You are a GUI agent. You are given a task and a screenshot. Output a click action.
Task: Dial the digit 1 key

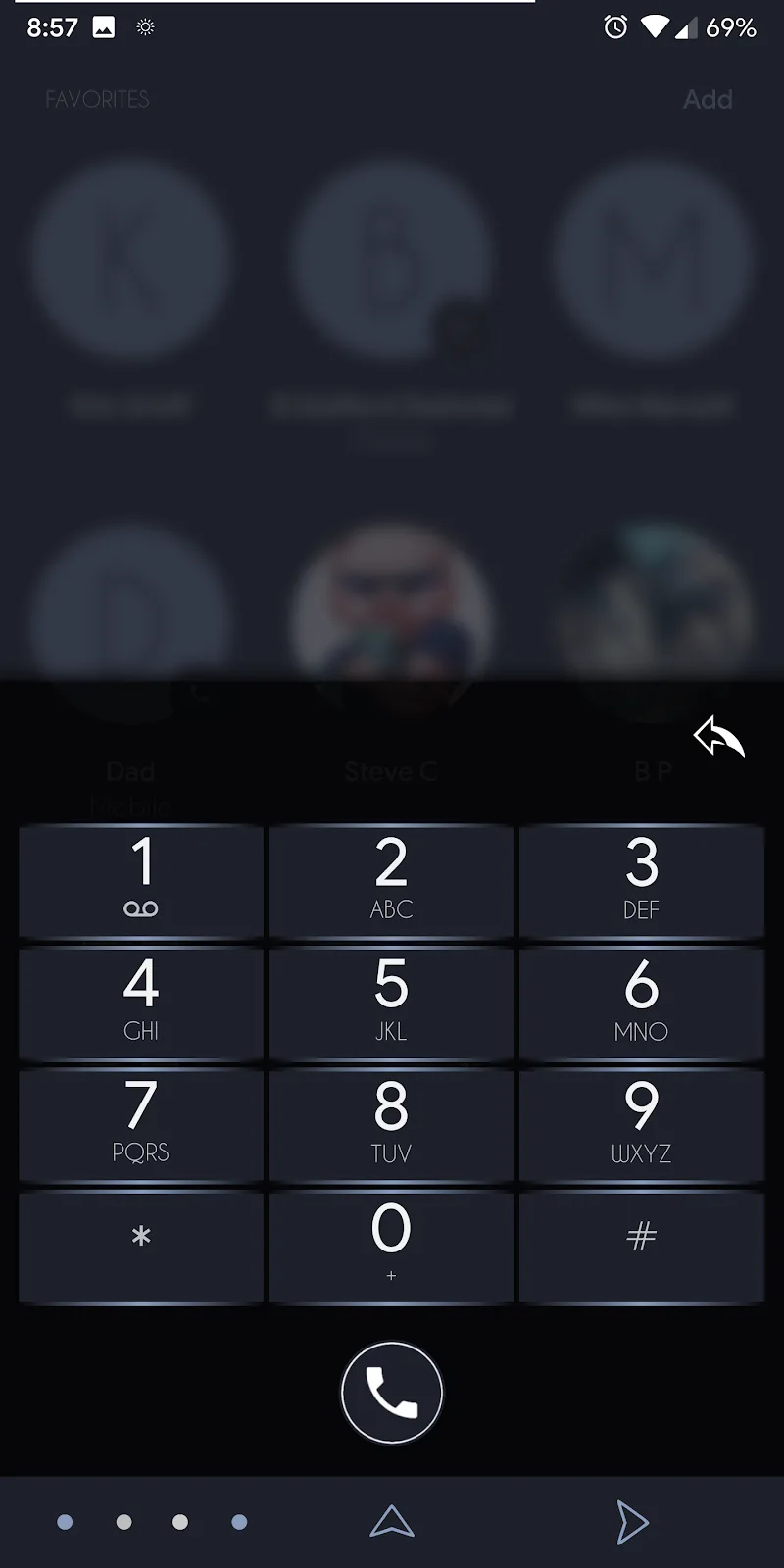pos(141,880)
